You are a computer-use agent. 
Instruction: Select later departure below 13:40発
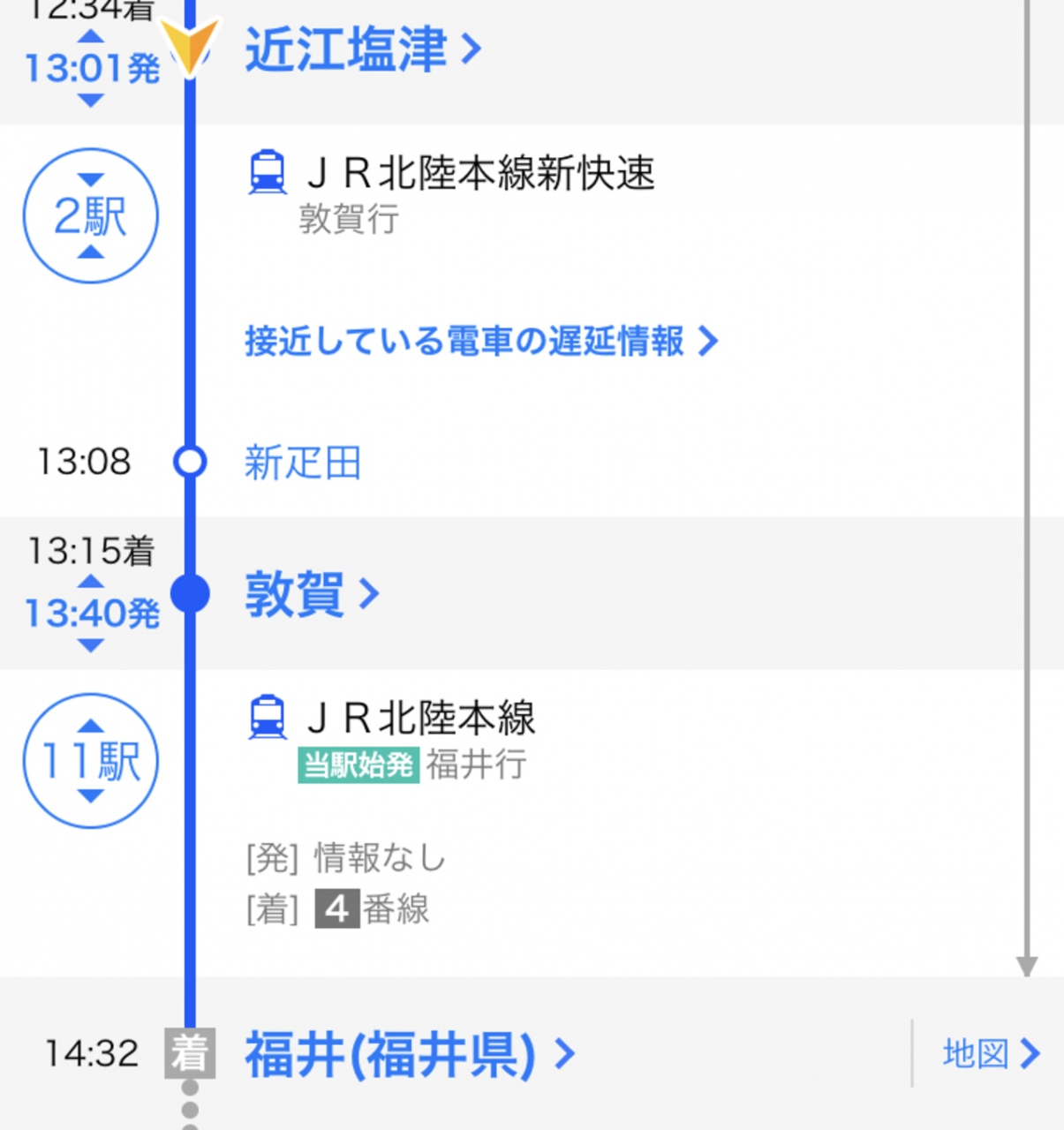point(91,646)
